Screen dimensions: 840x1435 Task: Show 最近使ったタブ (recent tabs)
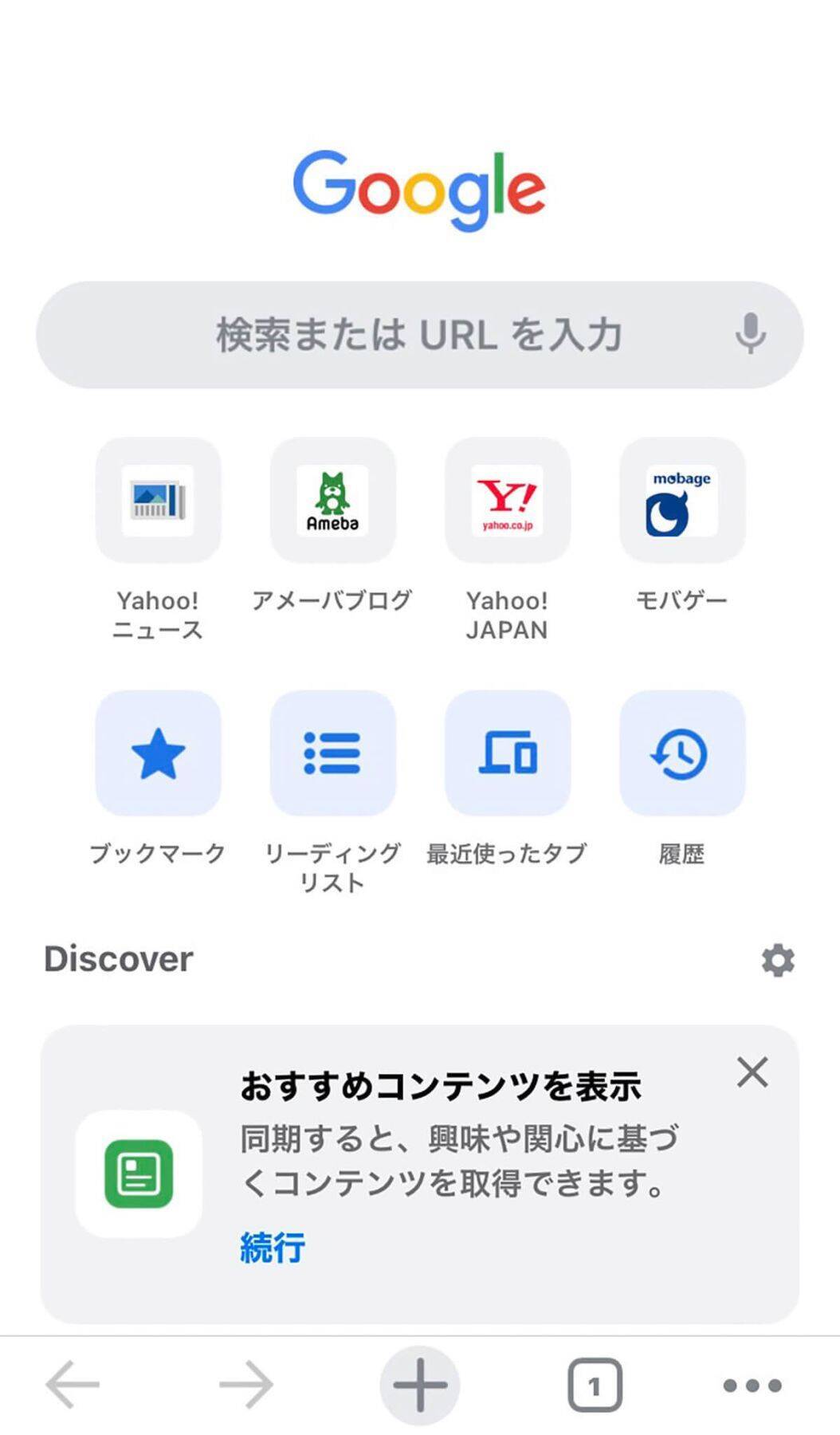point(507,753)
